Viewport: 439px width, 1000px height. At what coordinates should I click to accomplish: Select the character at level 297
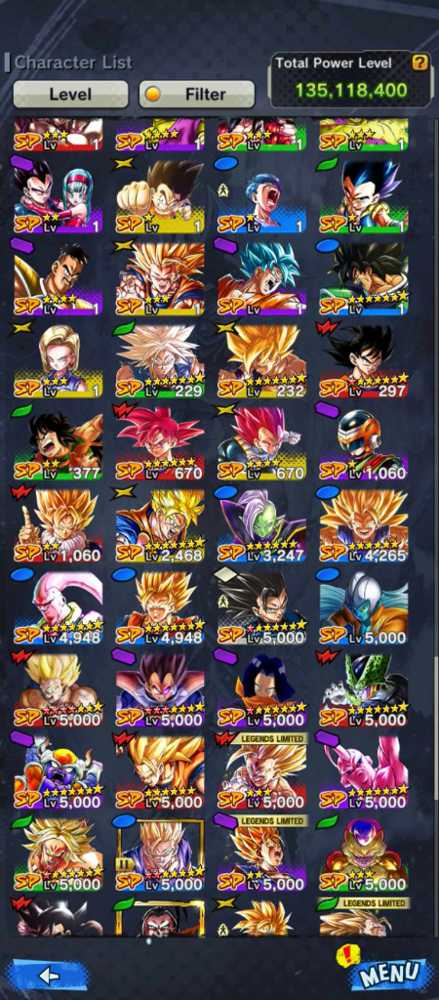[364, 362]
